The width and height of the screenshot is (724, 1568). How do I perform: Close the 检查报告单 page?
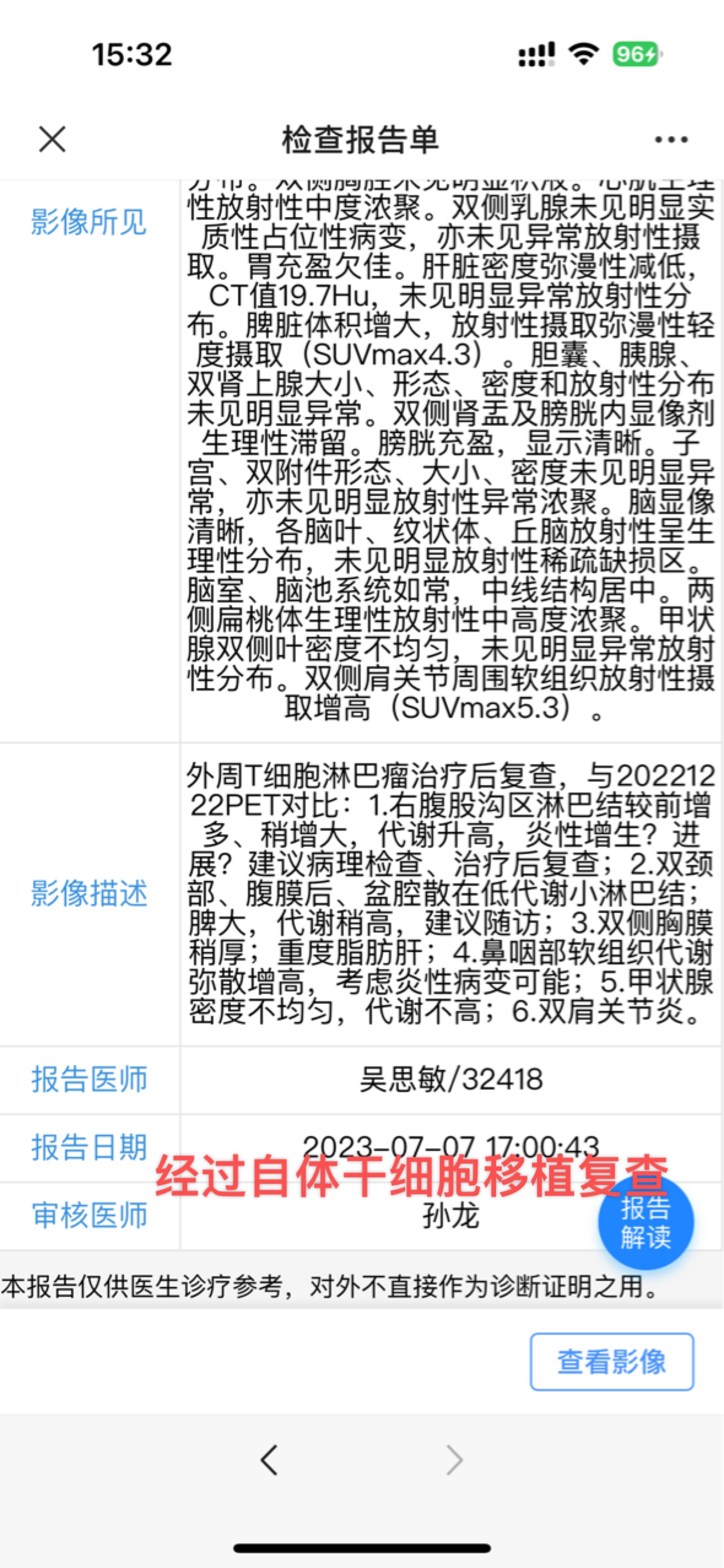[x=52, y=139]
